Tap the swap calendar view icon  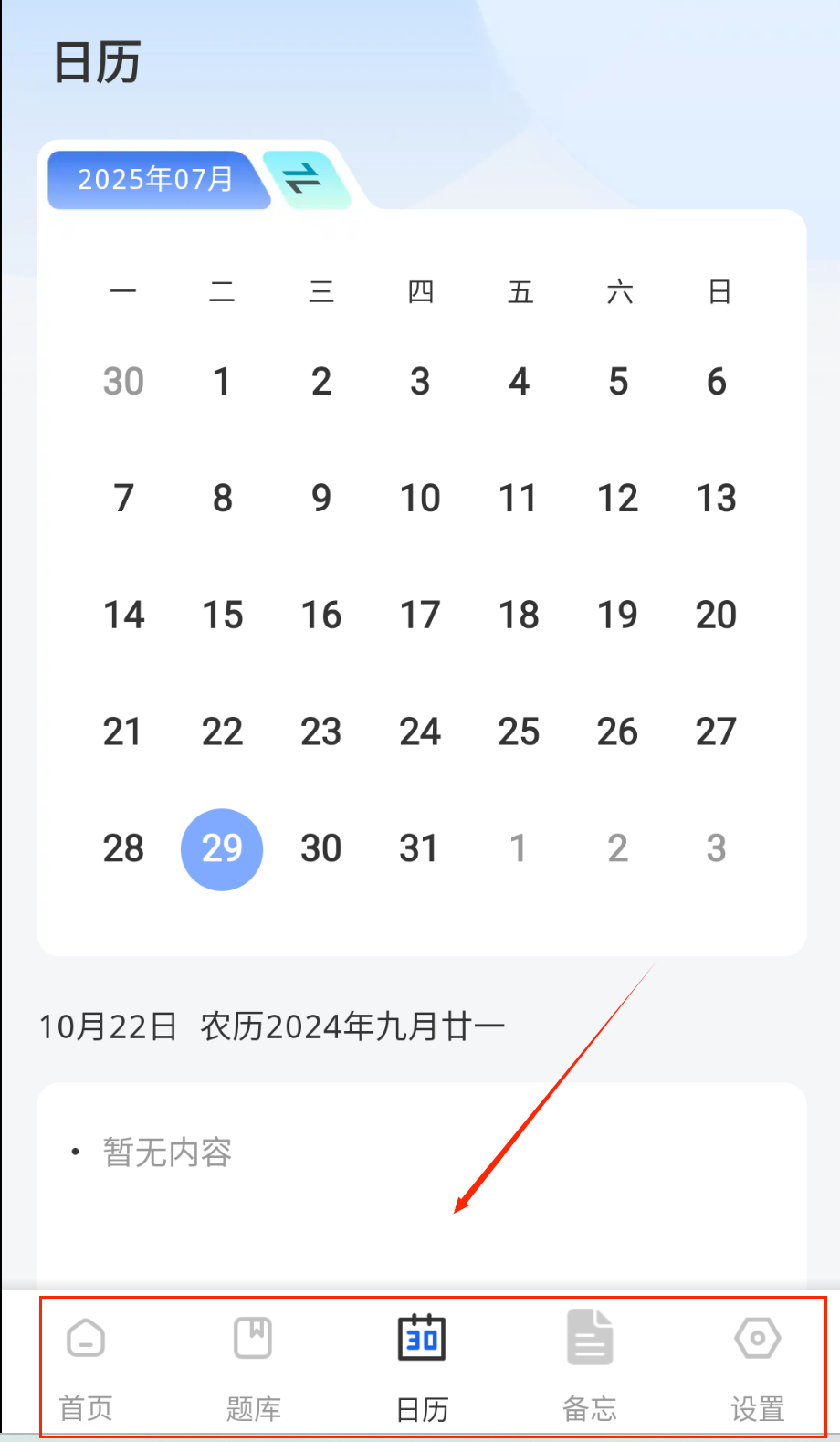[303, 177]
